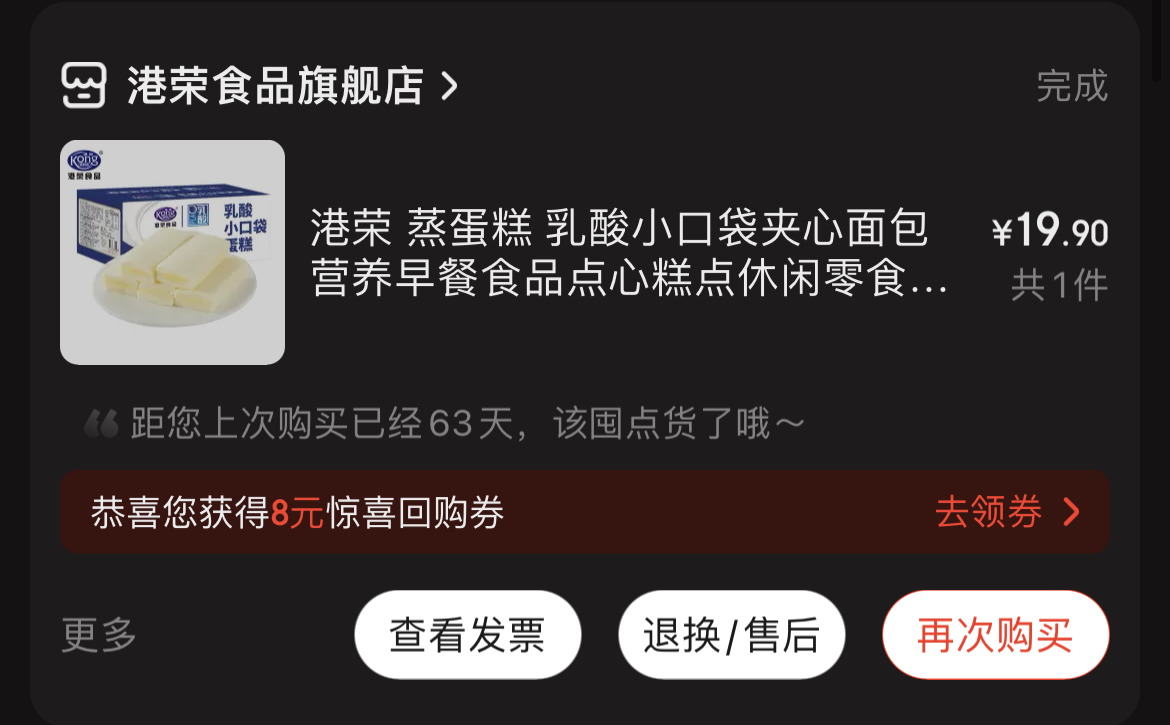This screenshot has width=1170, height=725.
Task: Select 退换/售后 for after-sales service
Action: (731, 635)
